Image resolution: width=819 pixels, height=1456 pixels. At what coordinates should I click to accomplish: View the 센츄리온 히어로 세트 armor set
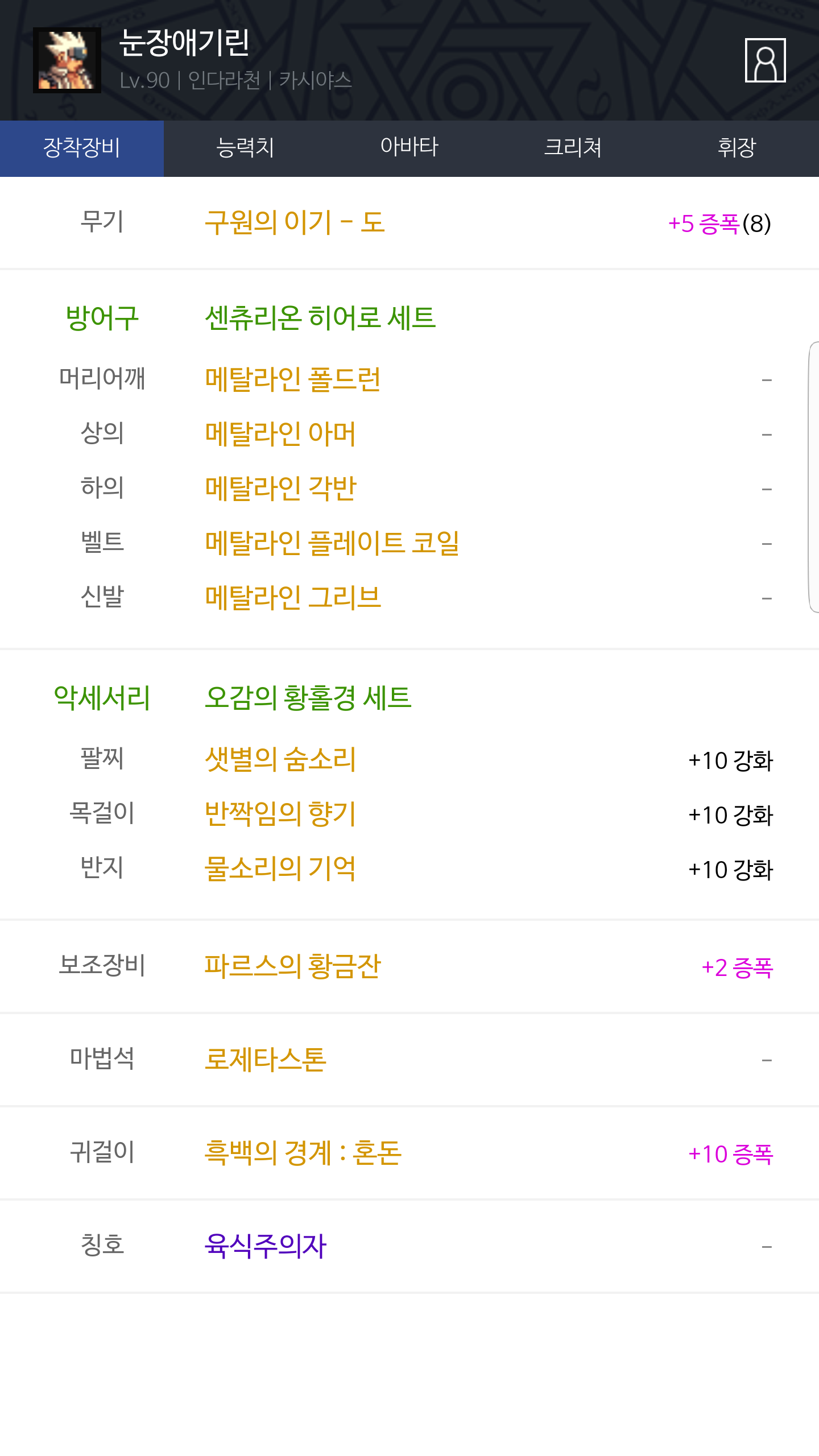320,317
